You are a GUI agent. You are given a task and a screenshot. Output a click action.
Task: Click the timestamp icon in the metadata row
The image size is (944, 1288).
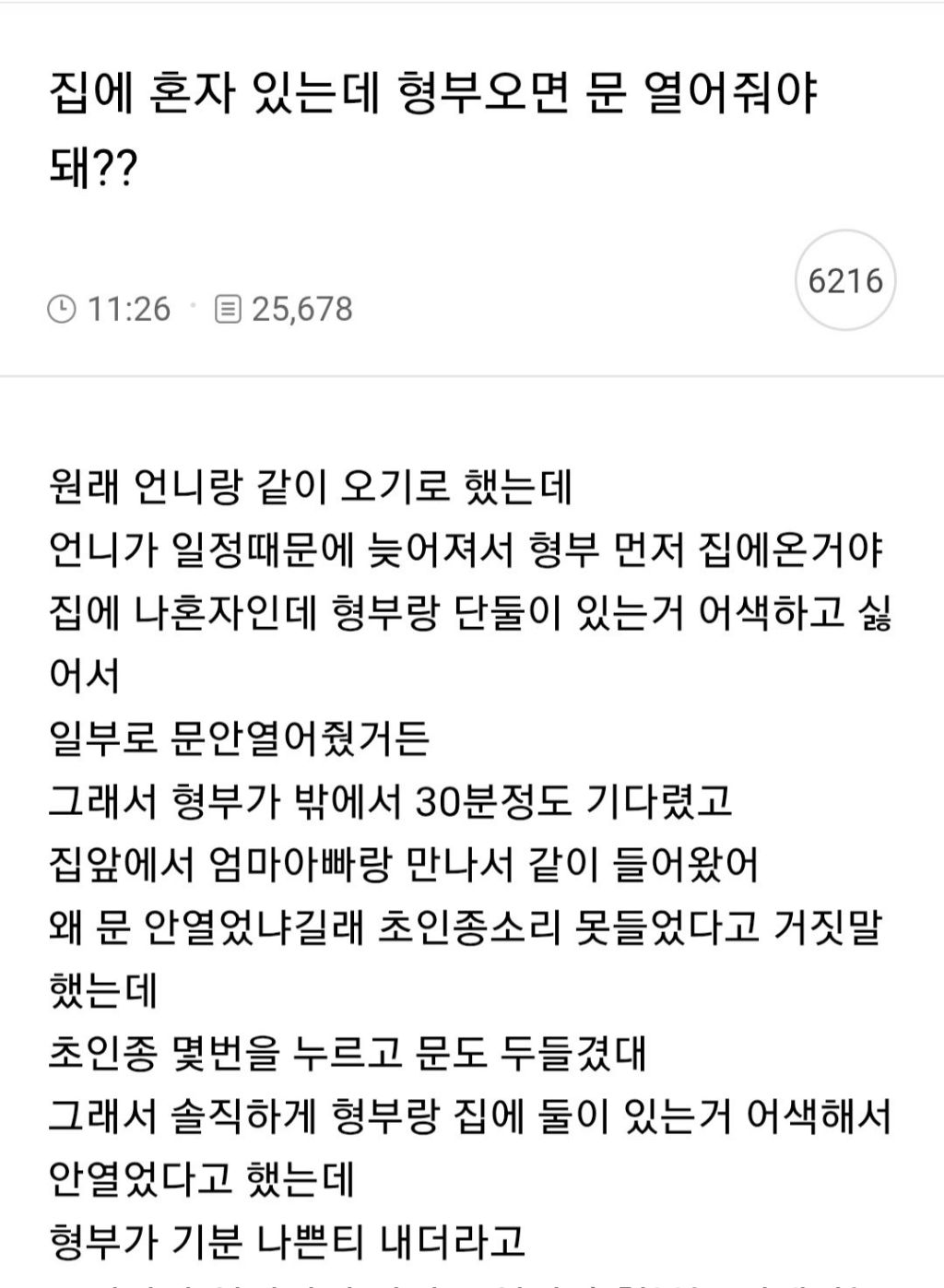(x=63, y=310)
